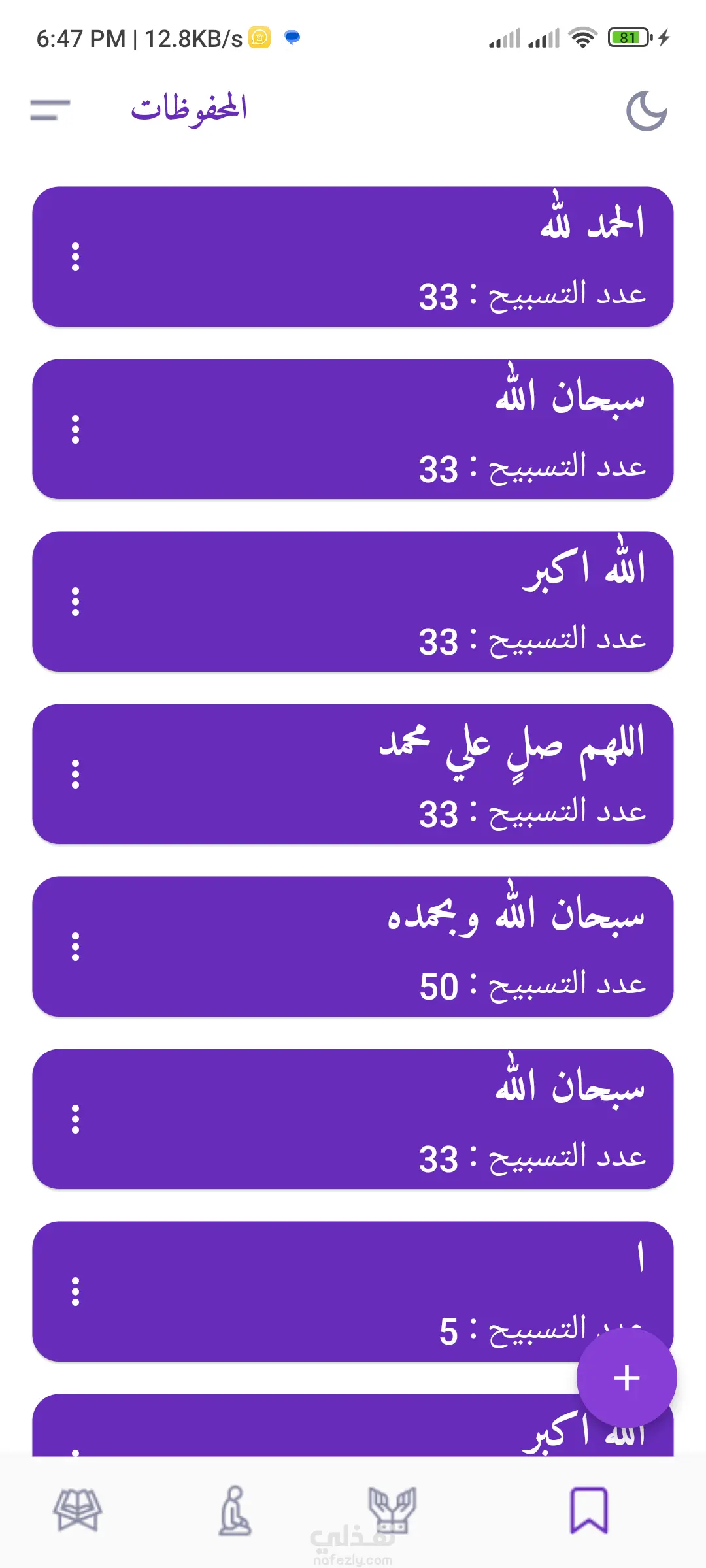The image size is (706, 1568).
Task: Open the three-dot menu on الحمد لله
Action: [76, 257]
